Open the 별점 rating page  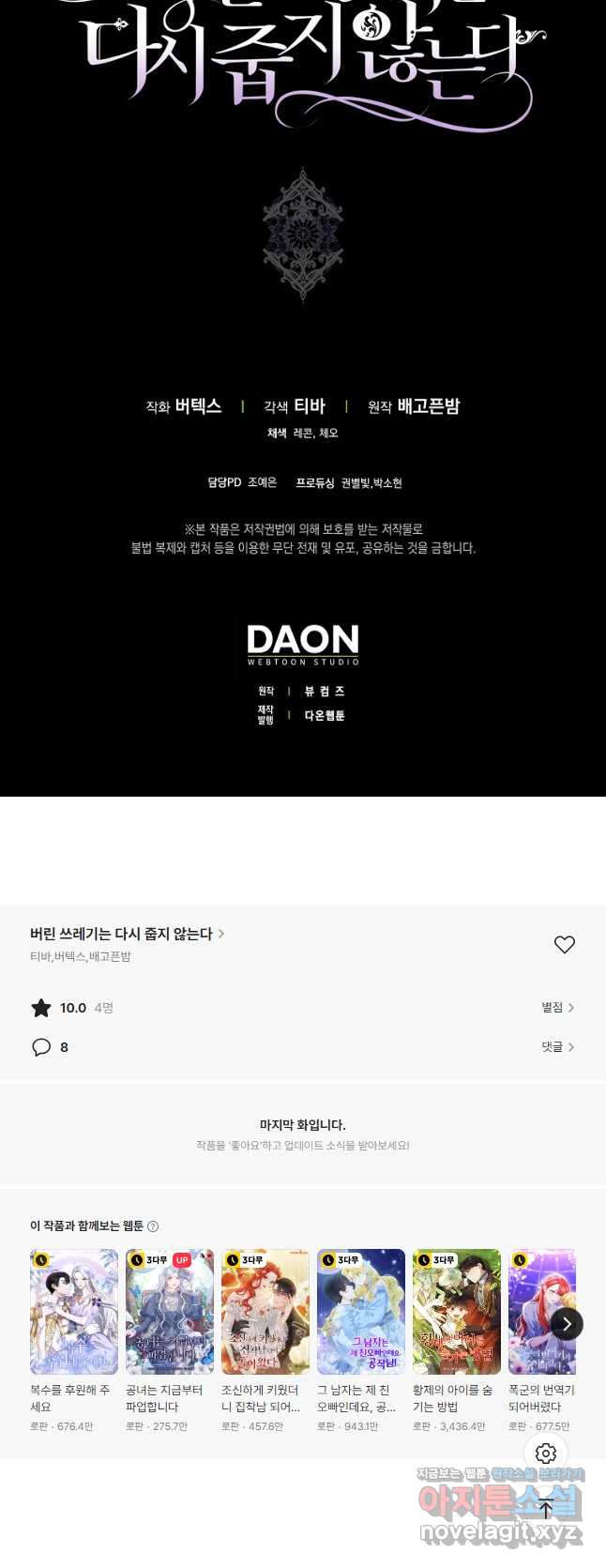click(557, 1008)
